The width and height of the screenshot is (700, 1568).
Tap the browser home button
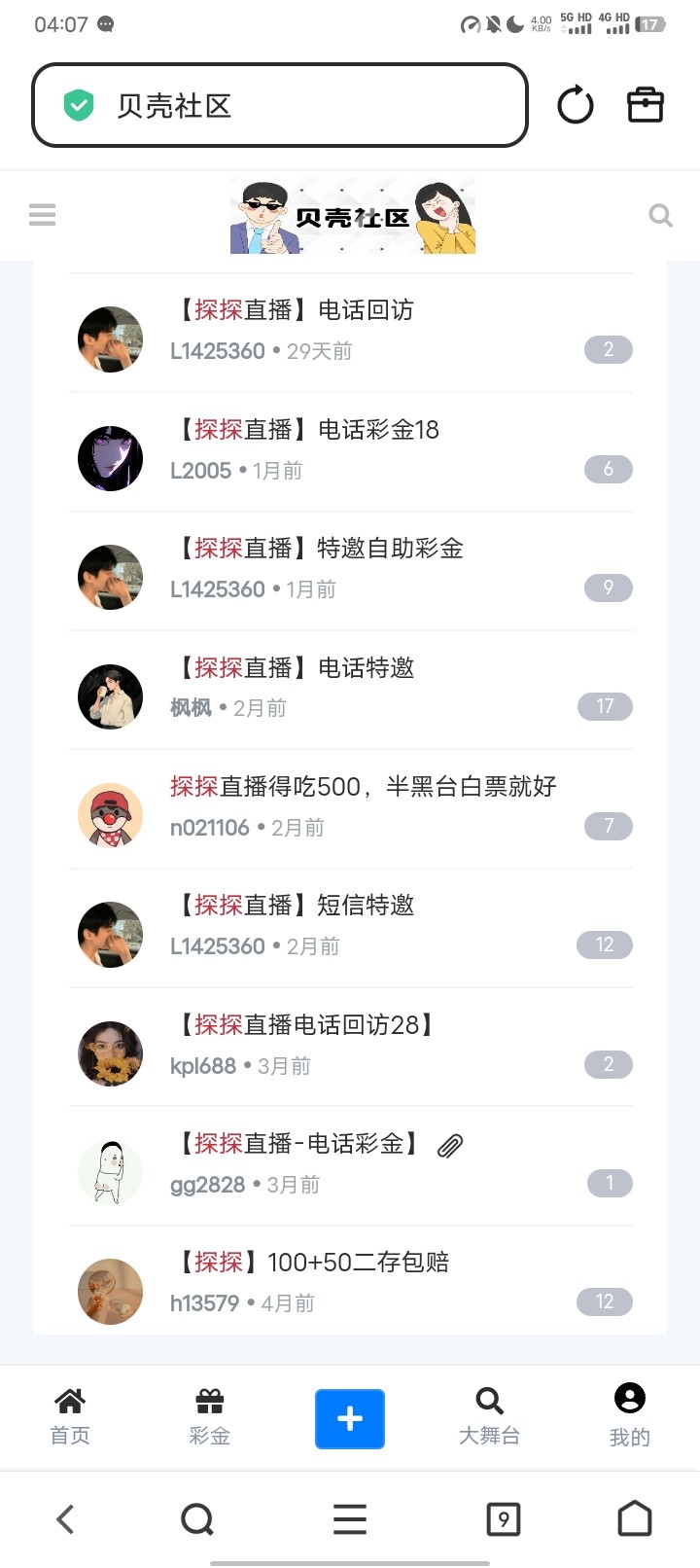pos(635,1518)
